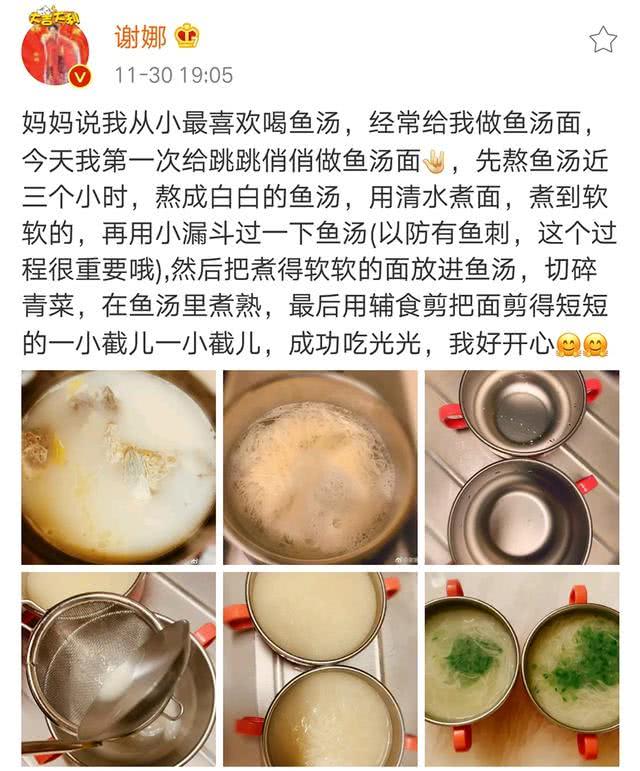Open the photo of fish soup in pot

(119, 467)
